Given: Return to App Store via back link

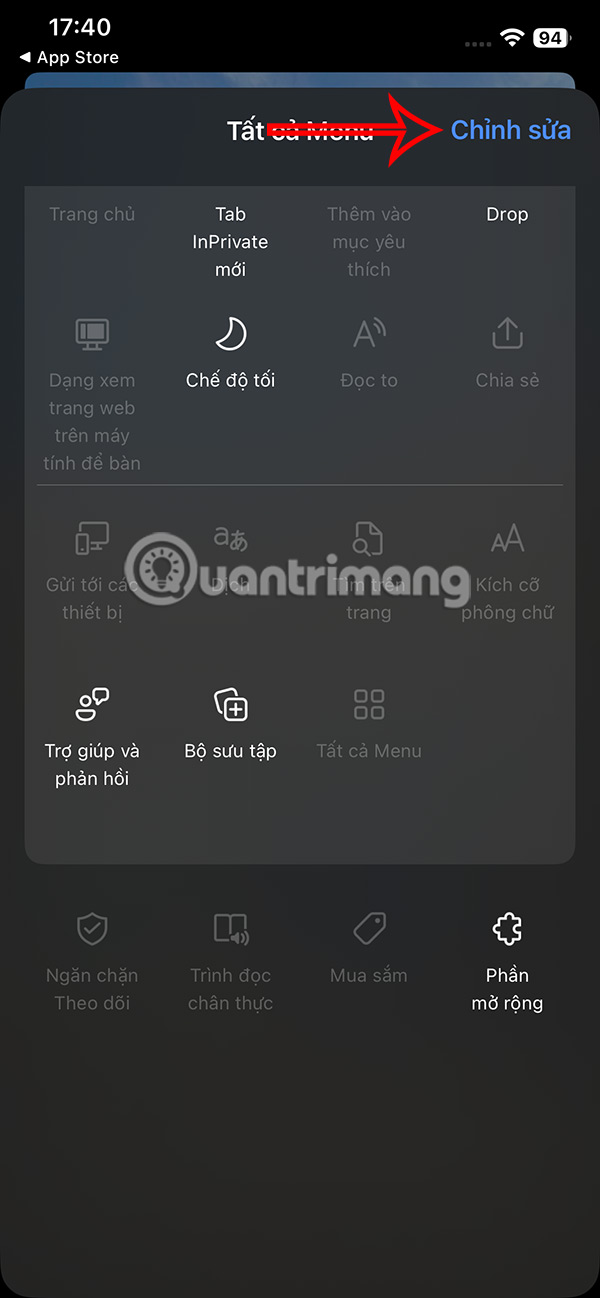Looking at the screenshot, I should [68, 57].
